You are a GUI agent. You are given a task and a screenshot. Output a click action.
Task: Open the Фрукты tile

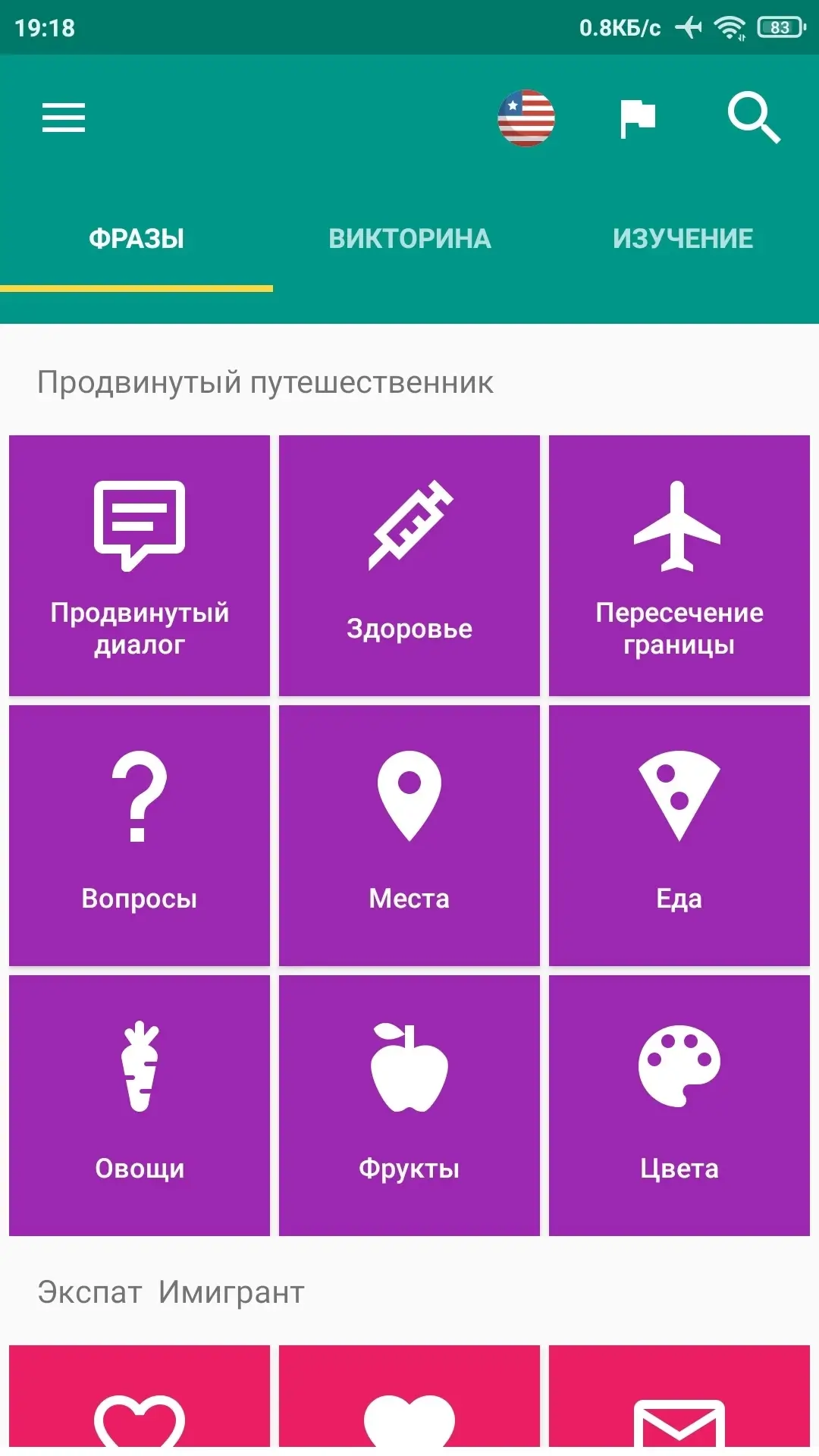[409, 1106]
